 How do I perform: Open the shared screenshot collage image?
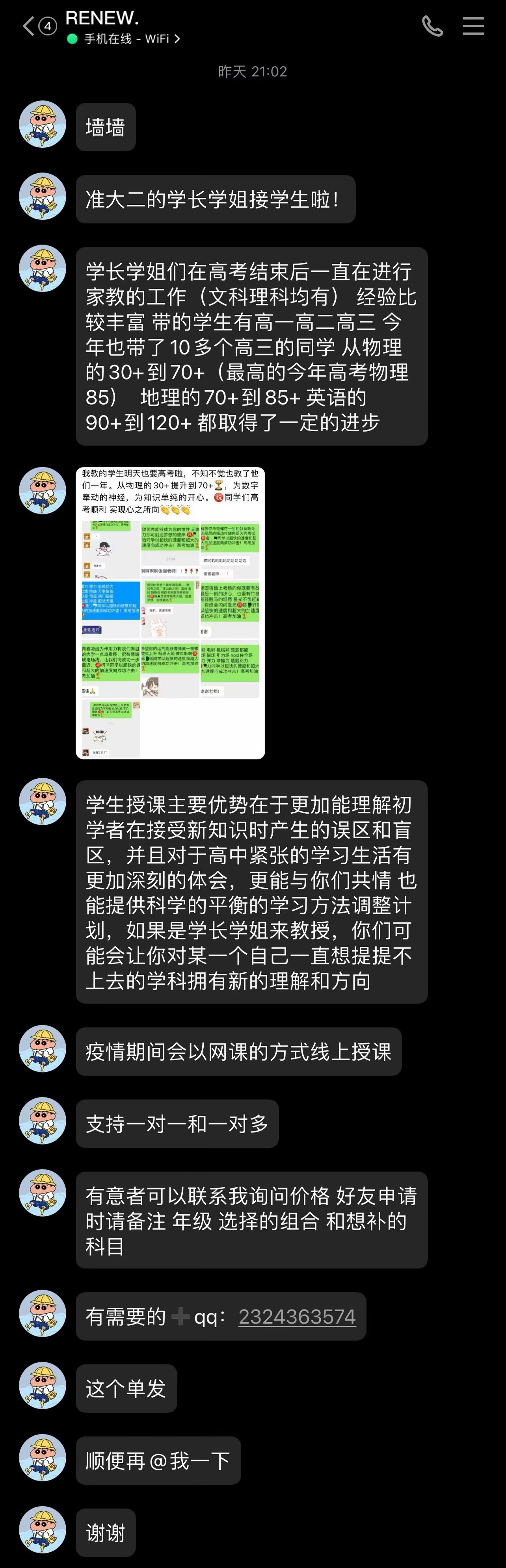tap(170, 612)
